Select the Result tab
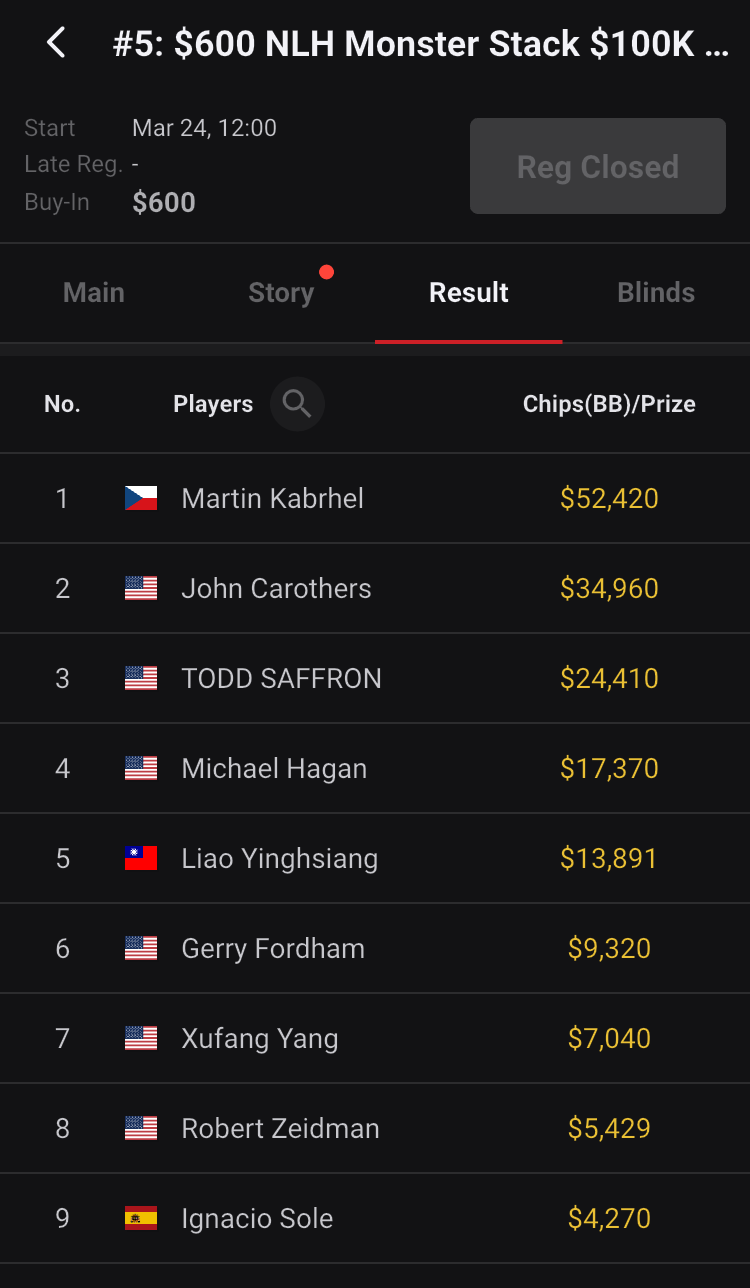 tap(468, 293)
